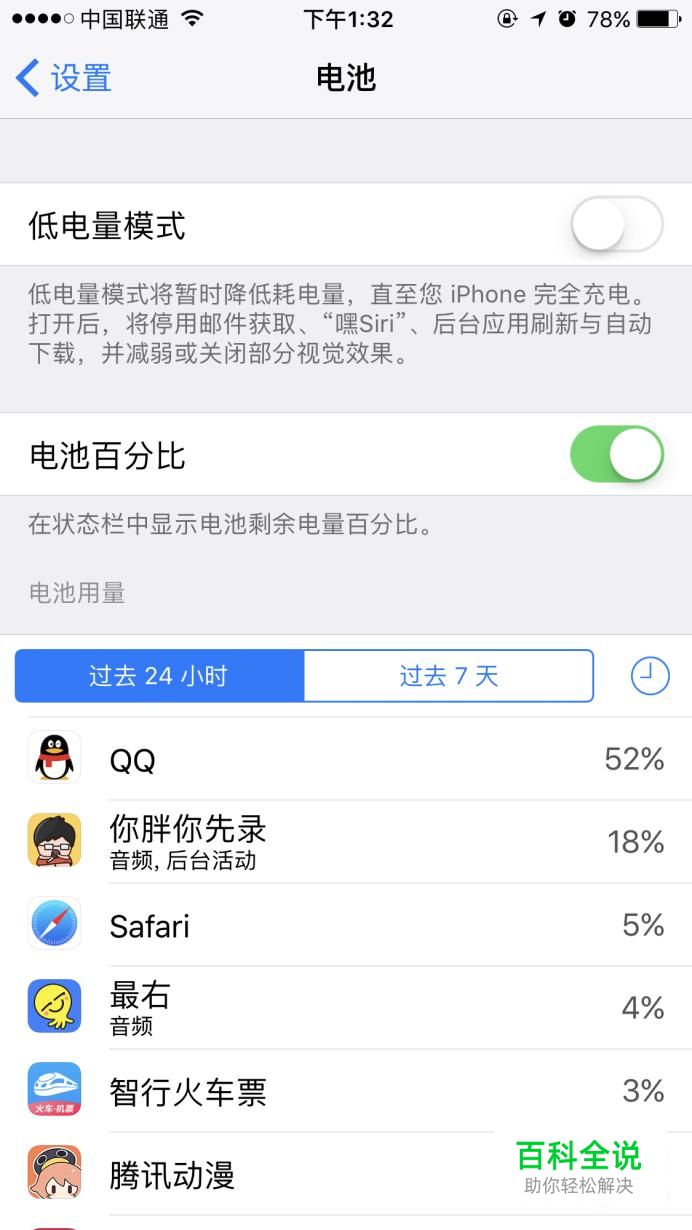Tap the 你胖你先录 usage row
692x1230 pixels.
coord(346,841)
